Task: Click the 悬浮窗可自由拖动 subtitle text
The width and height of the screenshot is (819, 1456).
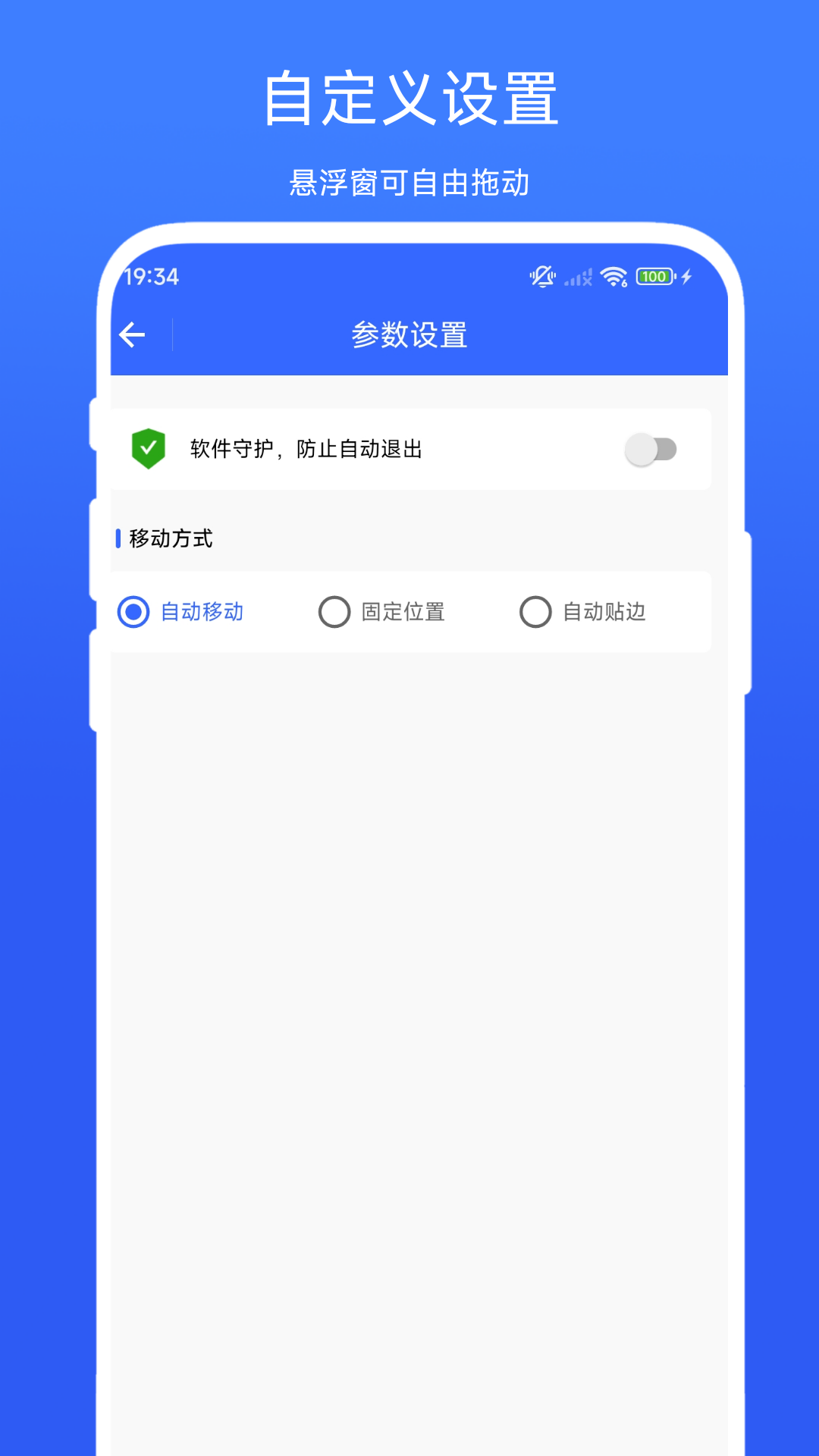Action: [x=409, y=182]
